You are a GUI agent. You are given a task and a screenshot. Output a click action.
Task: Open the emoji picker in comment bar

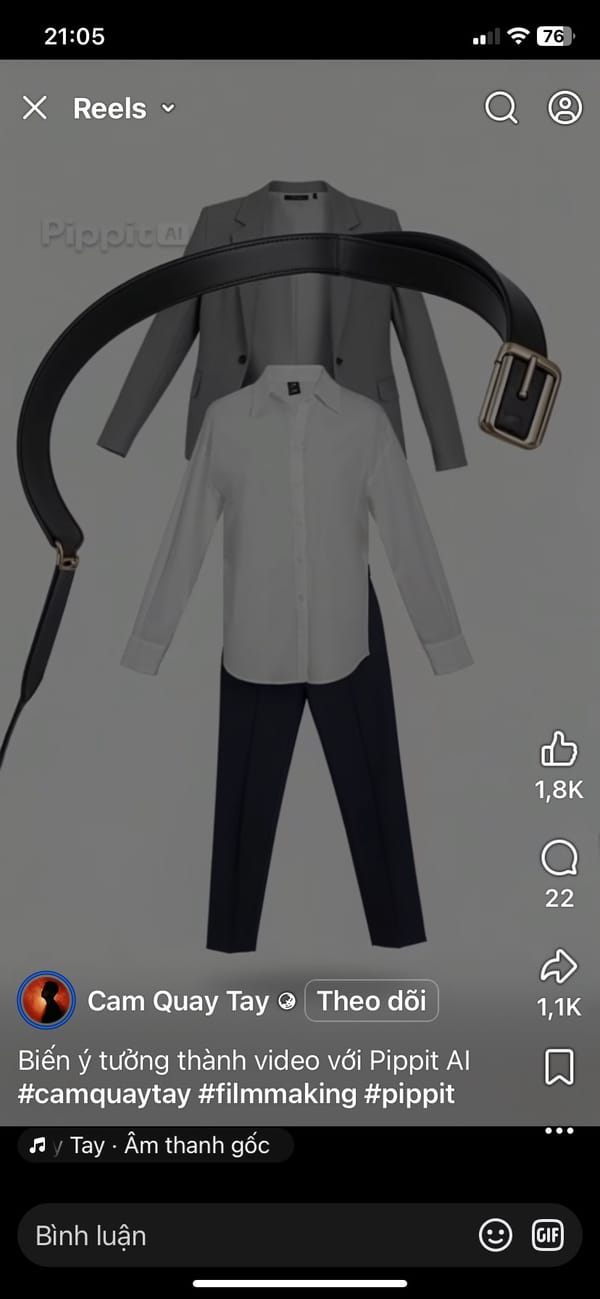tap(496, 1236)
